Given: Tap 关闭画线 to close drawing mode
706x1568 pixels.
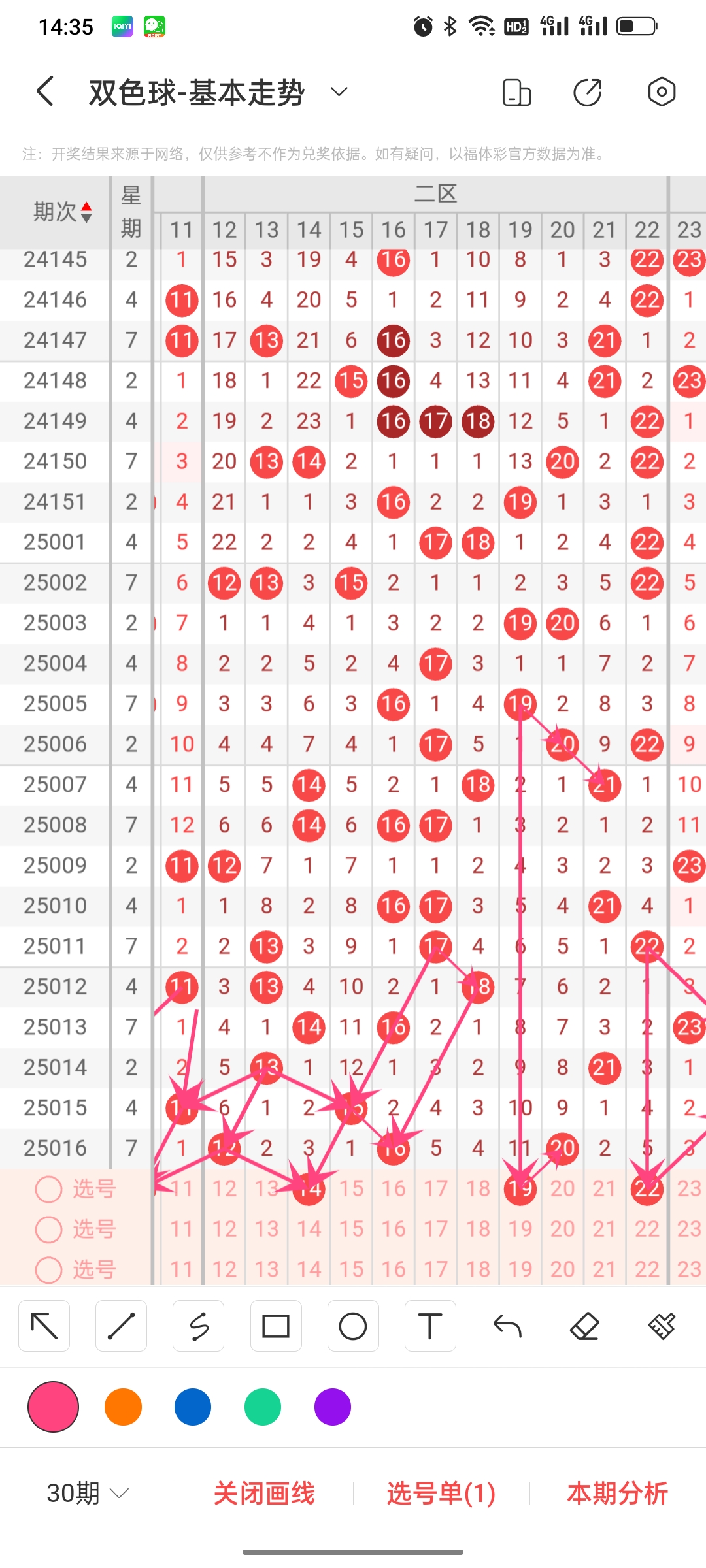Looking at the screenshot, I should pos(264,1494).
